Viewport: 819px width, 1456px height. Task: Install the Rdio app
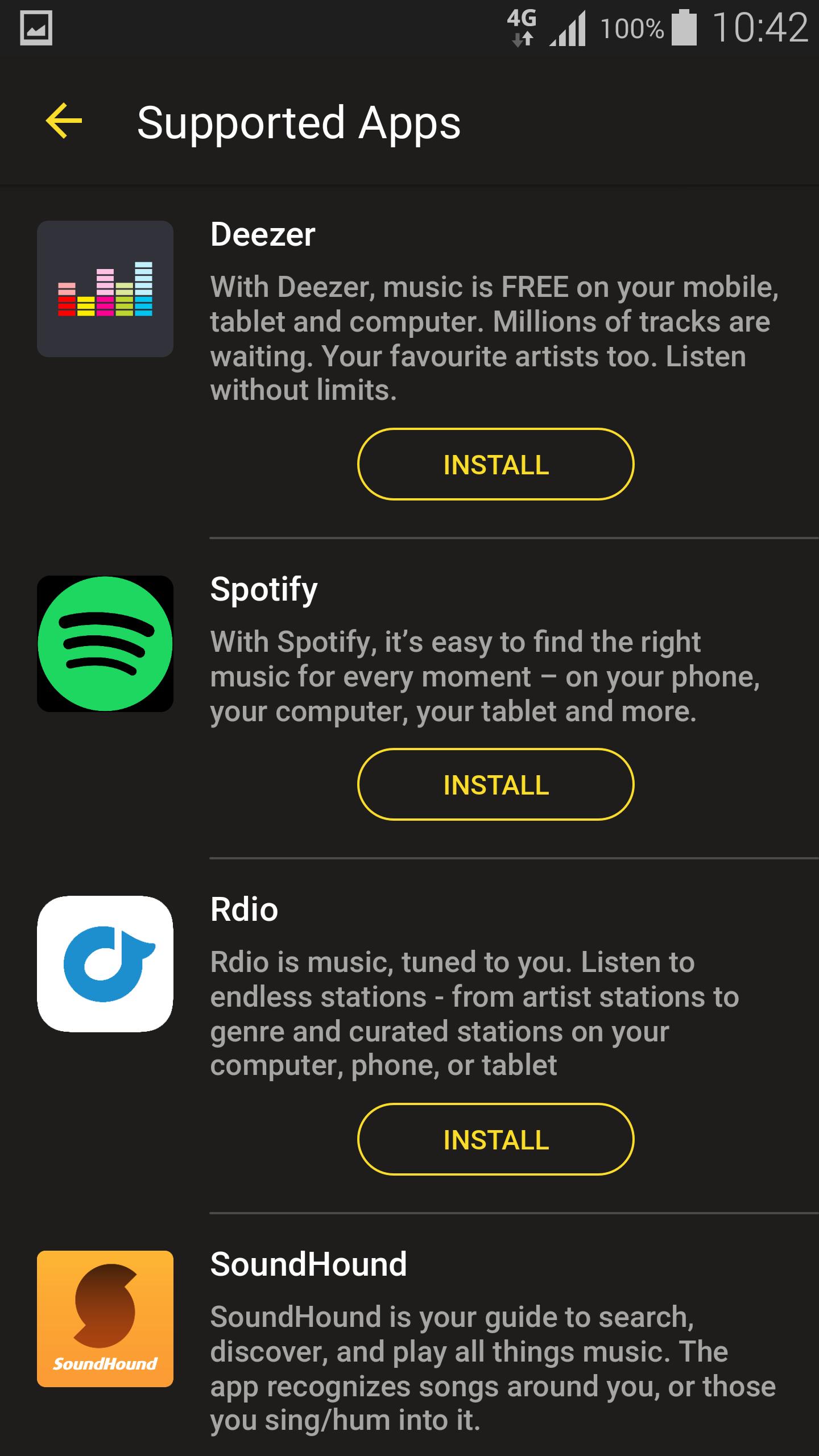tap(495, 1139)
